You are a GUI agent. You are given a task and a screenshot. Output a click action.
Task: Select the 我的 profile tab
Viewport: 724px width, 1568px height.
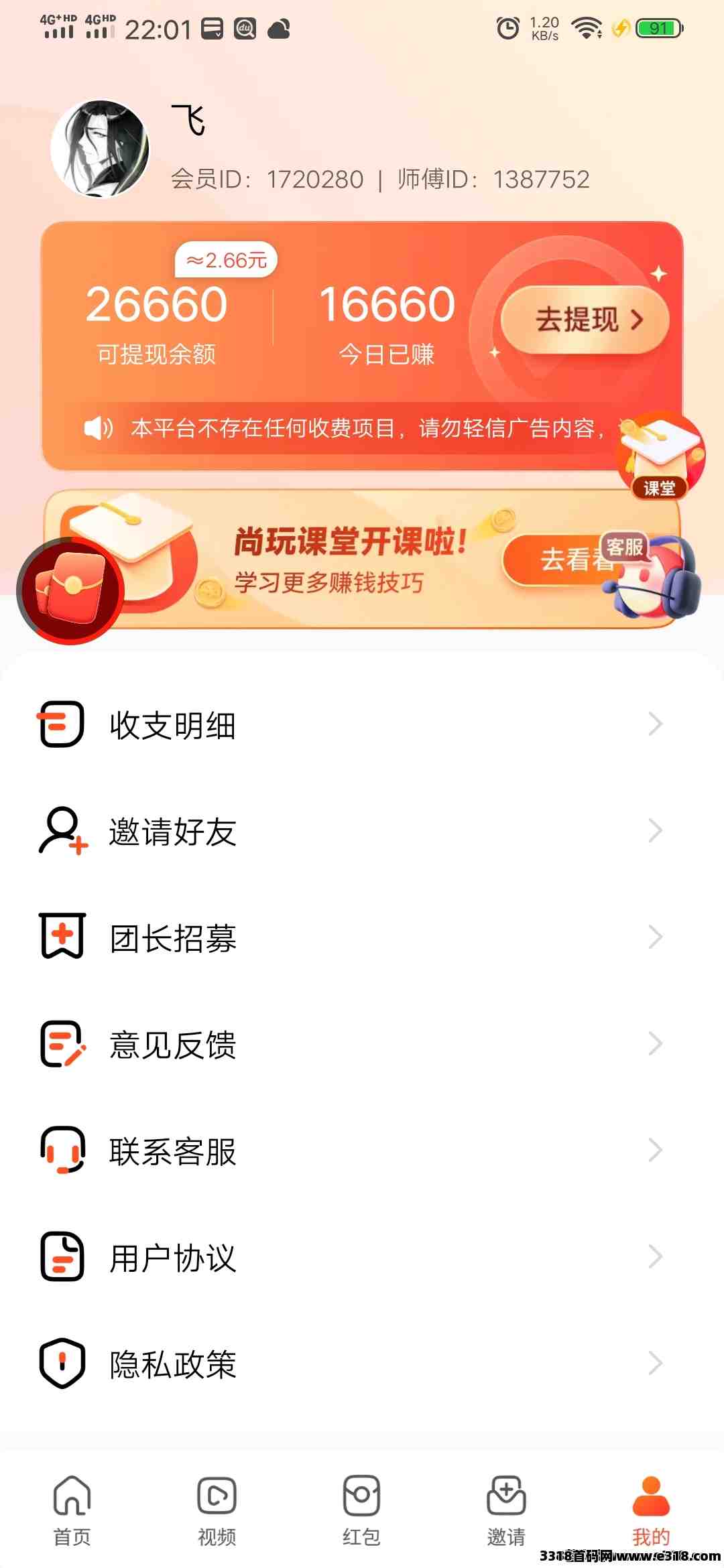click(651, 1508)
